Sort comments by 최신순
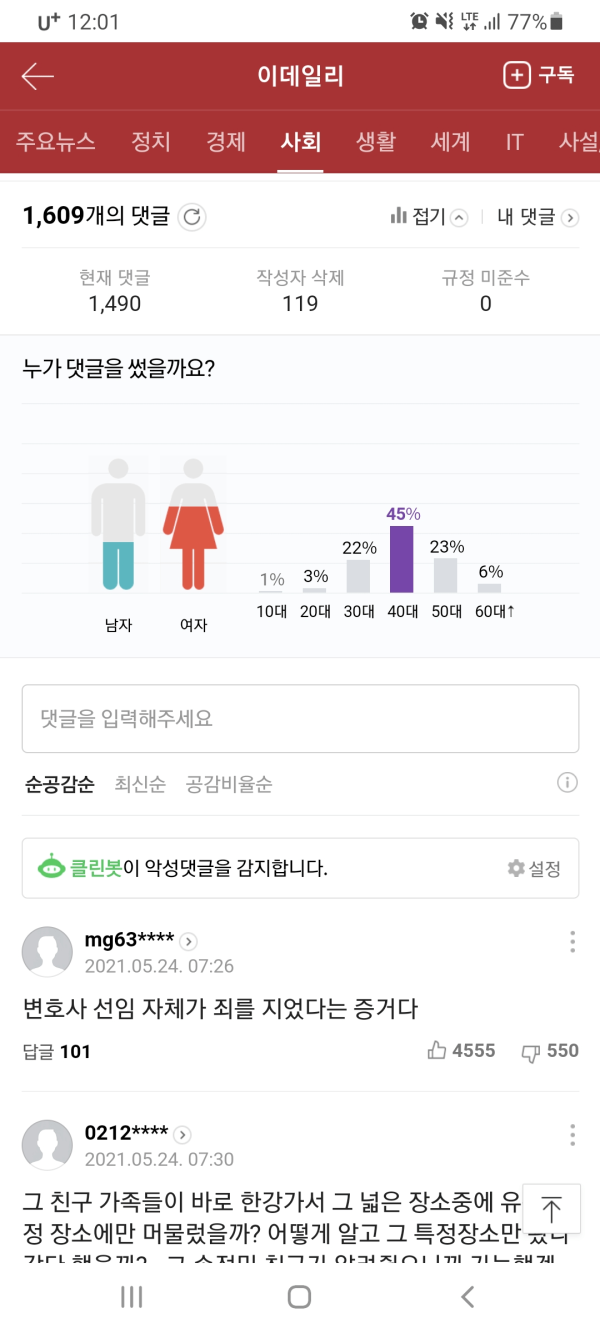Viewport: 600px width, 1333px height. pyautogui.click(x=140, y=784)
